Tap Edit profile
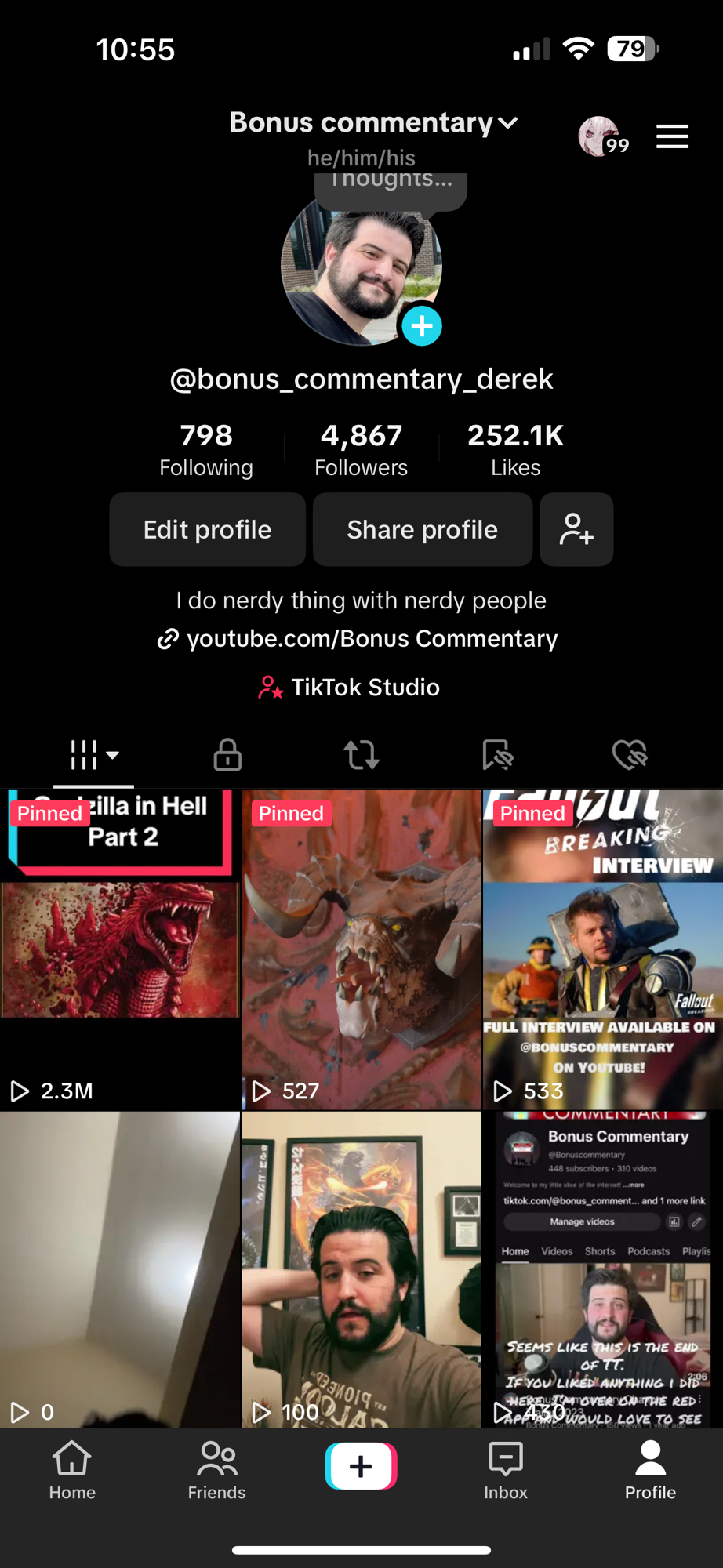723x1568 pixels. click(207, 530)
